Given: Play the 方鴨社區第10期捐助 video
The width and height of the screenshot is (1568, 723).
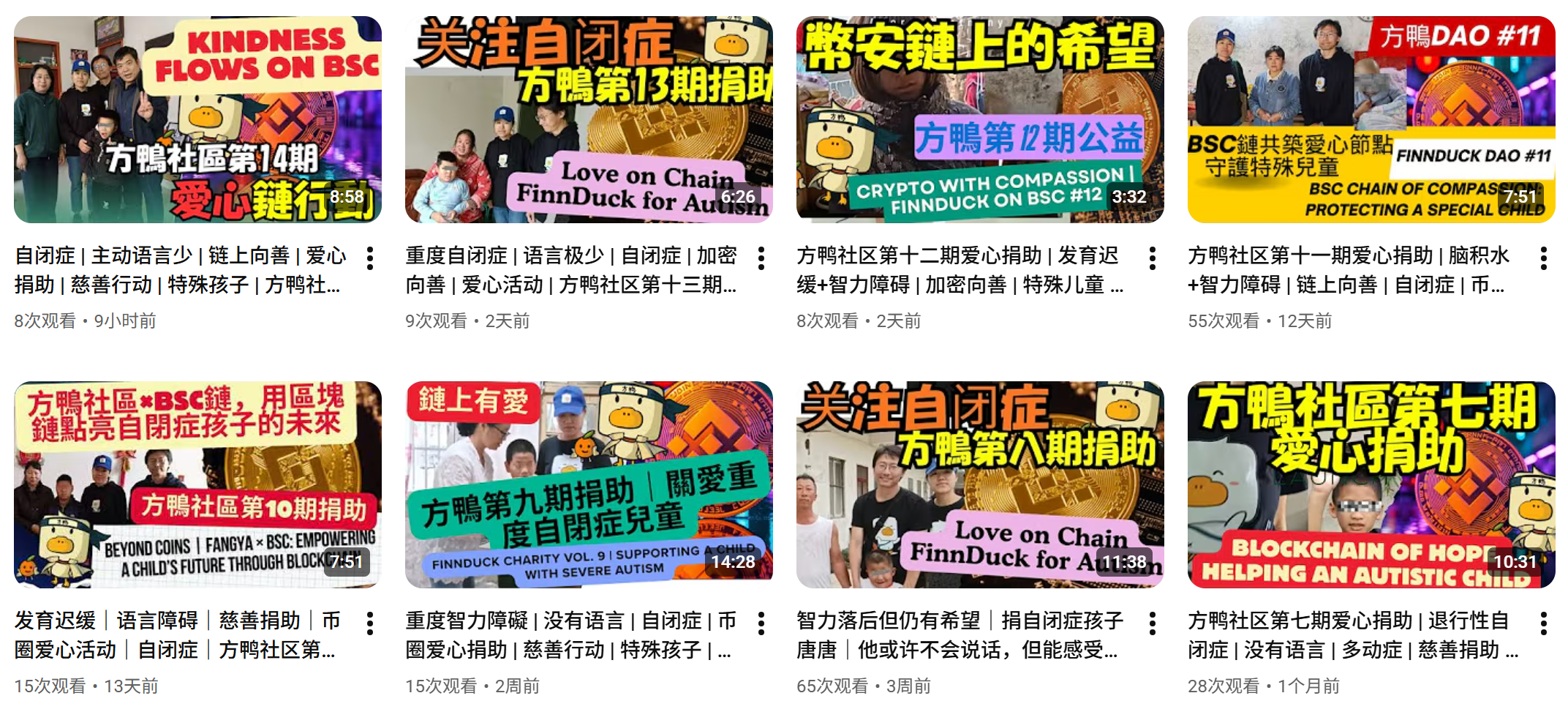Looking at the screenshot, I should click(197, 484).
